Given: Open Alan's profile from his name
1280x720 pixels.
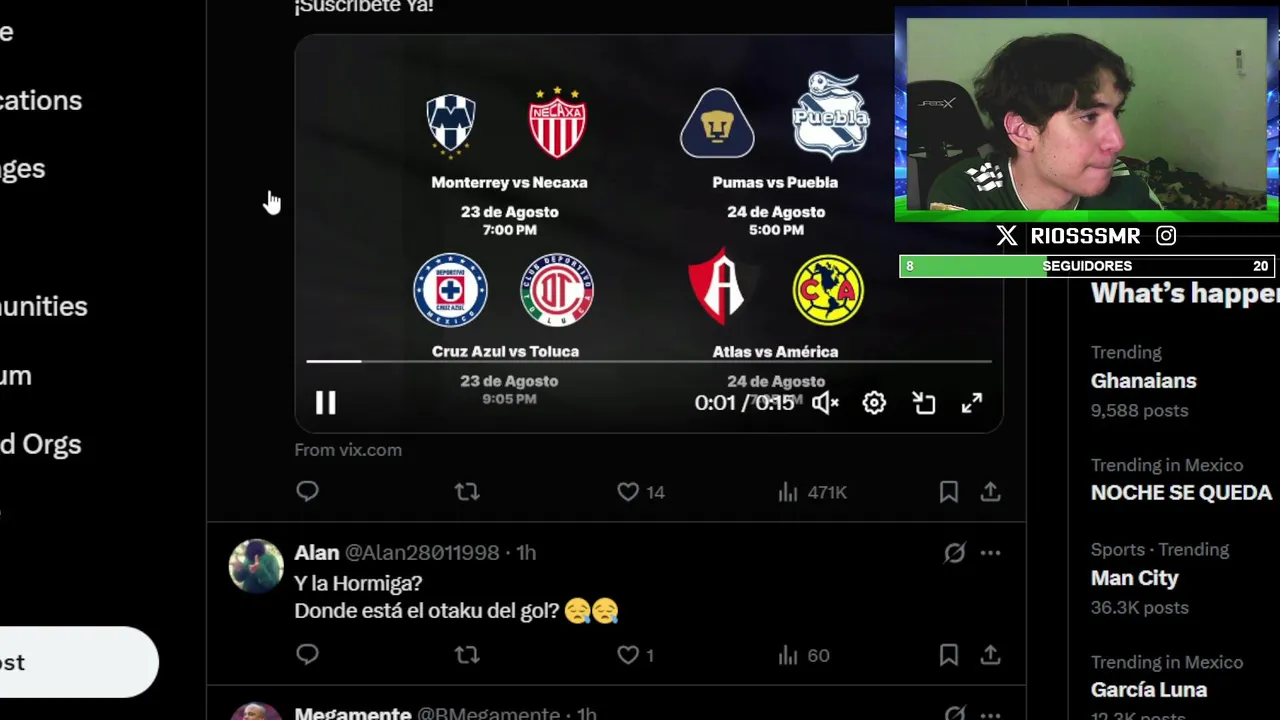Looking at the screenshot, I should (x=317, y=553).
